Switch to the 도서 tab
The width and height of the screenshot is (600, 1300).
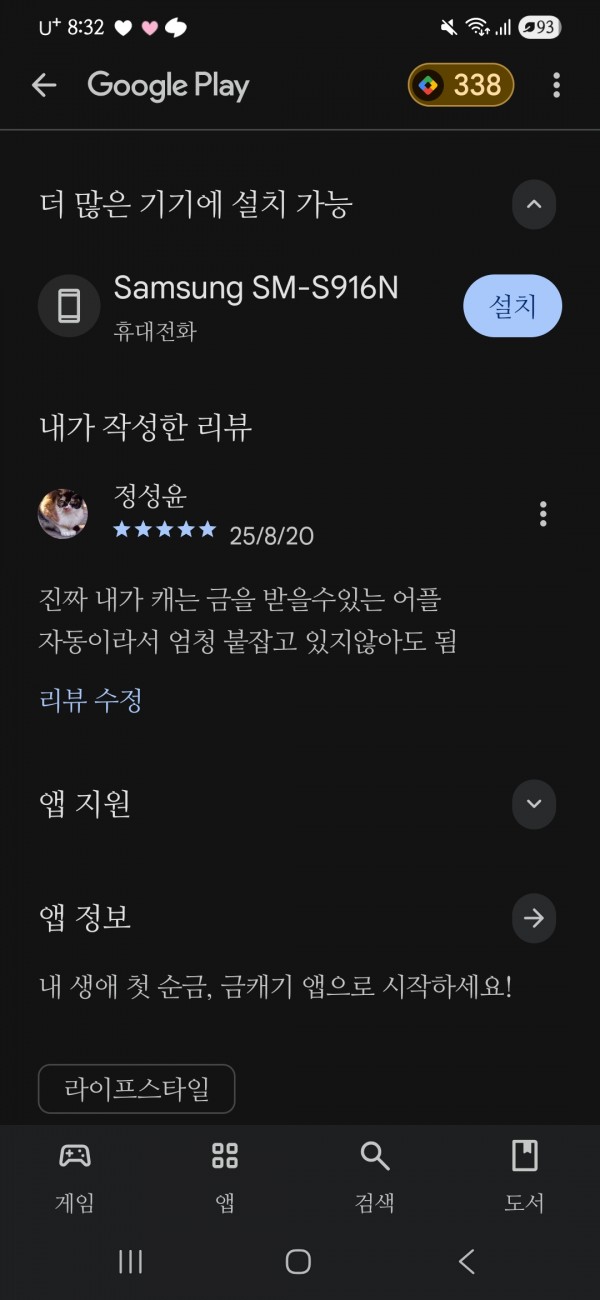coord(525,1177)
